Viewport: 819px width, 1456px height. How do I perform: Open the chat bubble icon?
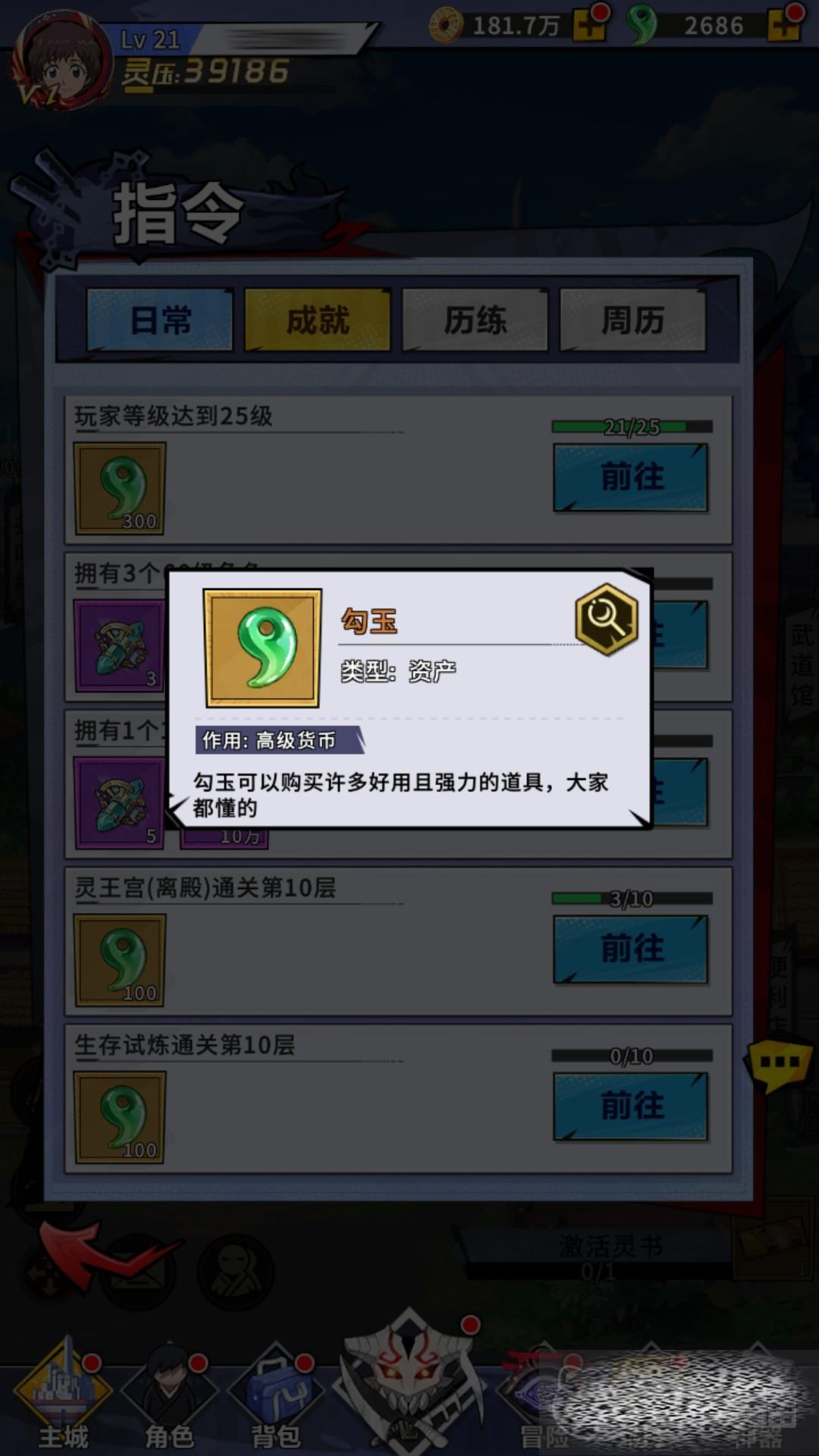(x=779, y=1063)
